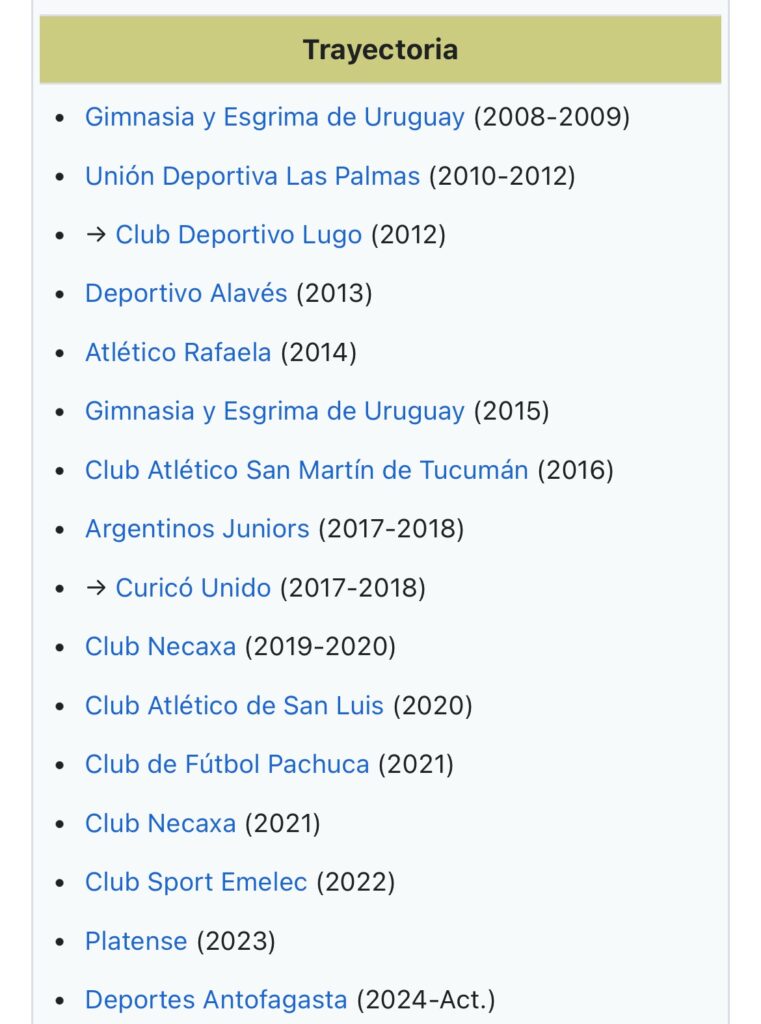This screenshot has width=761, height=1024.
Task: Open the Curicó Unido link
Action: tap(193, 588)
